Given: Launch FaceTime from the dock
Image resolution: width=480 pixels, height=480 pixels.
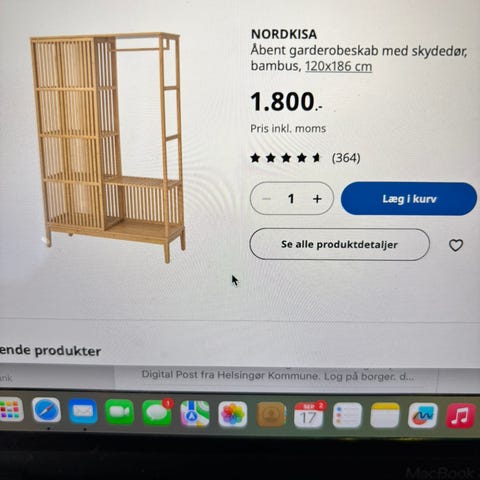Looking at the screenshot, I should click(x=119, y=412).
